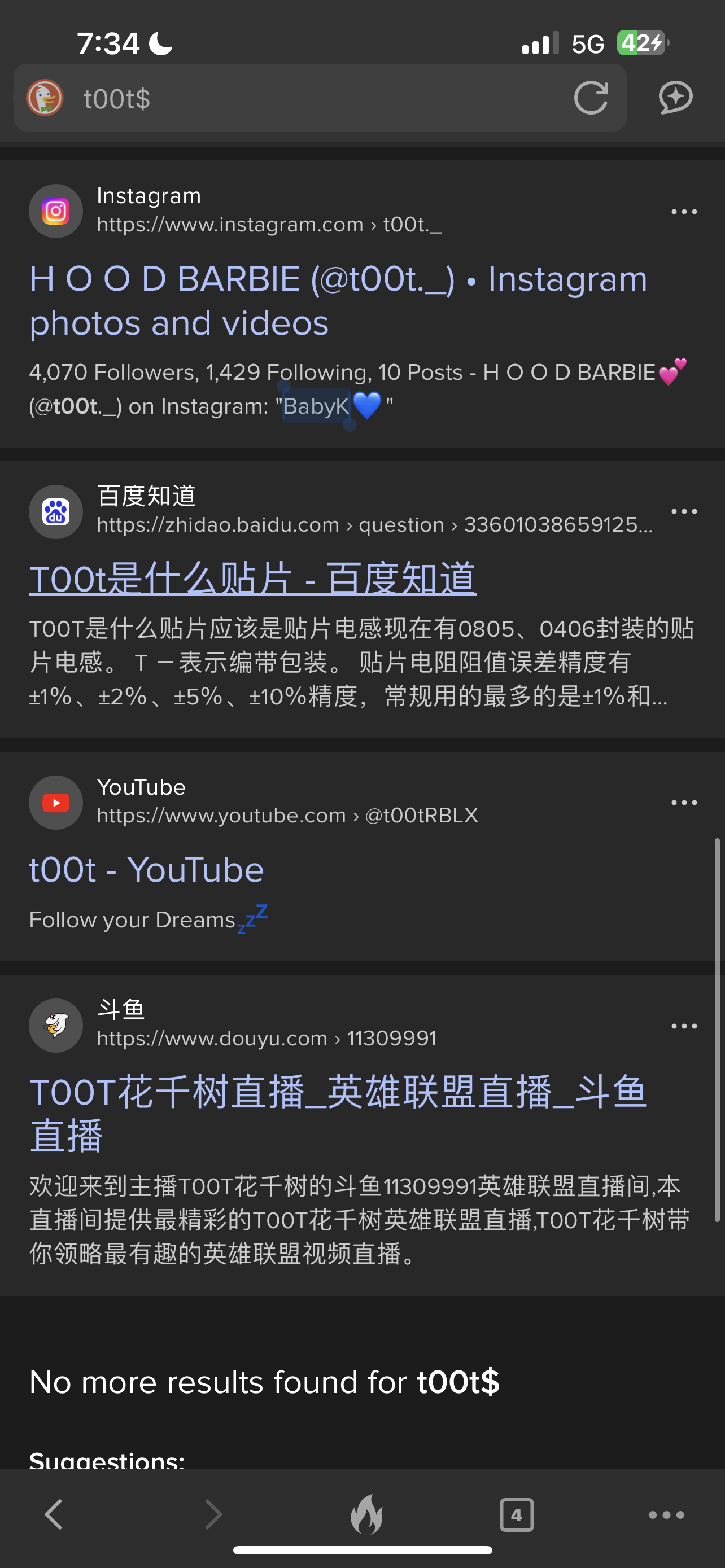Image resolution: width=725 pixels, height=1568 pixels.
Task: Open the options menu for the 斗鱼 result
Action: point(684,1026)
